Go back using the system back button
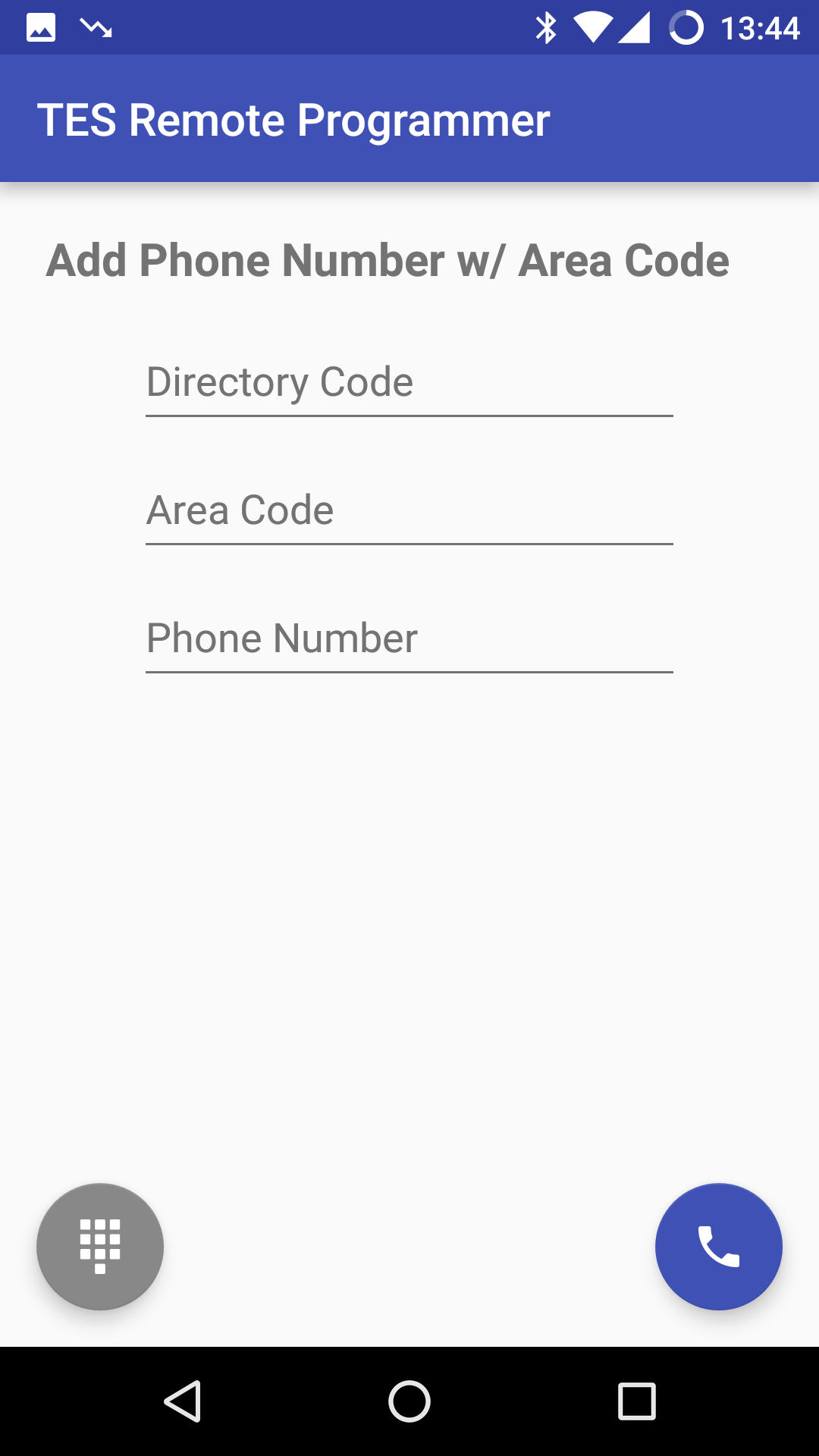Viewport: 819px width, 1456px height. point(183,1401)
